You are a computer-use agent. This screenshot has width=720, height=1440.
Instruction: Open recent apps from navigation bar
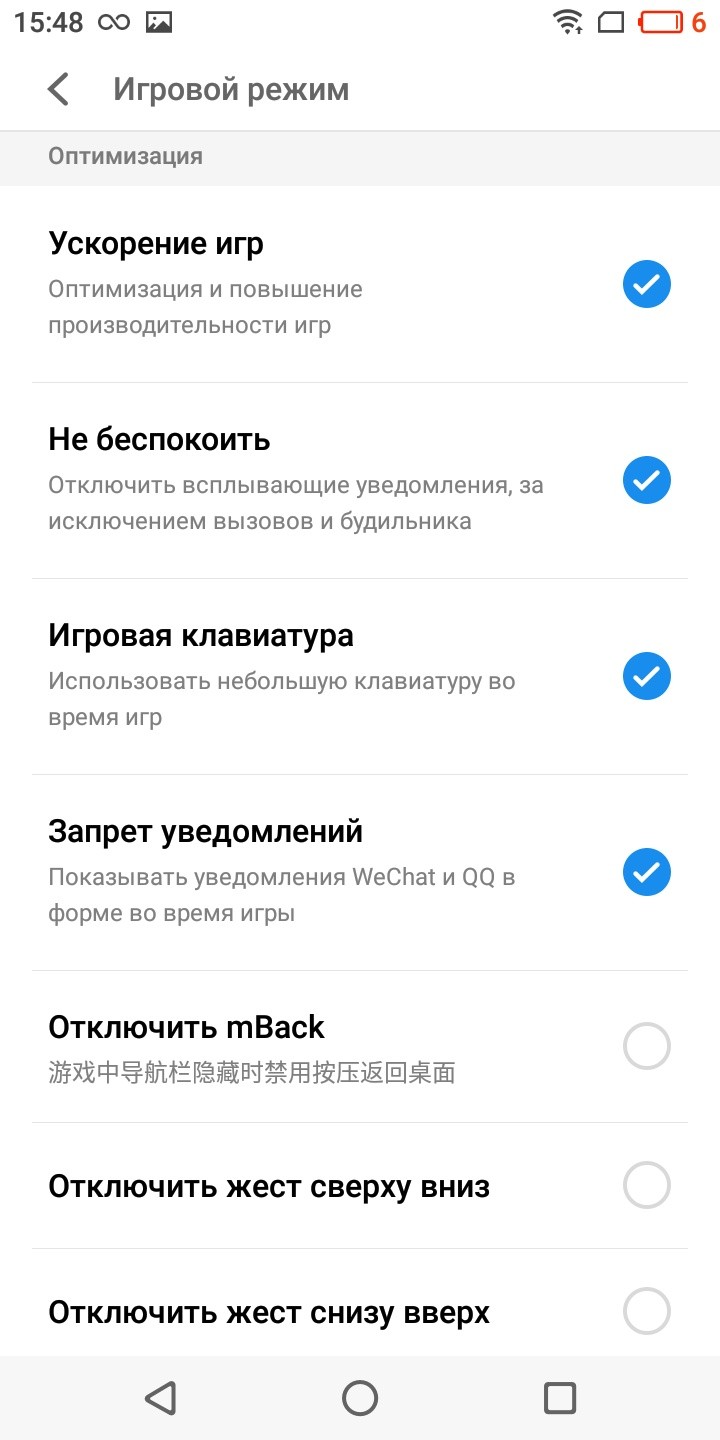pyautogui.click(x=559, y=1398)
